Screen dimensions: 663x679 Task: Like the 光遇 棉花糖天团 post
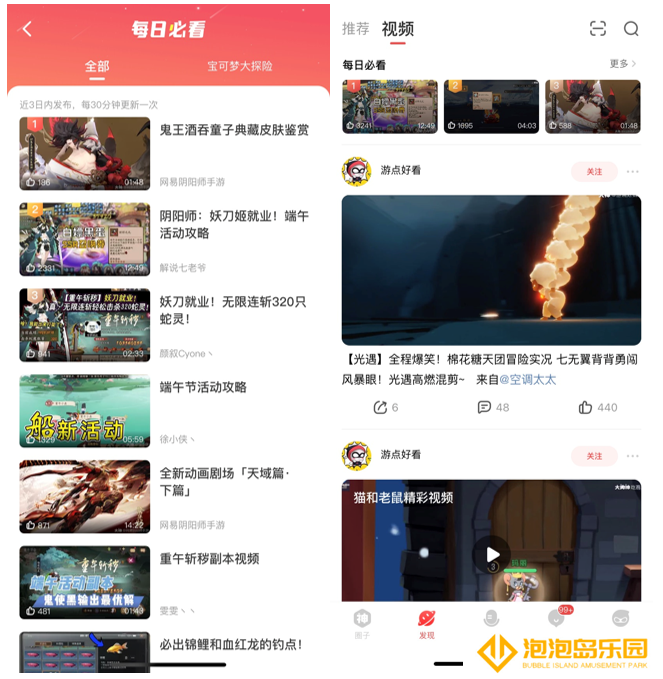[598, 407]
